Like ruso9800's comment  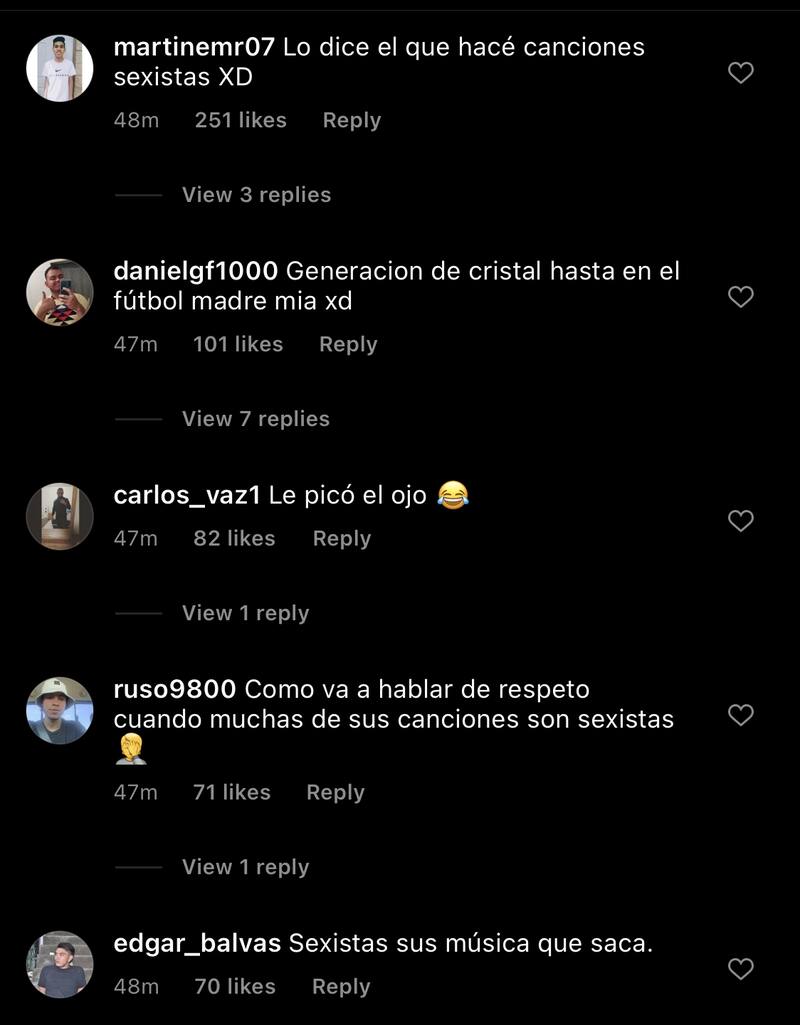coord(740,715)
